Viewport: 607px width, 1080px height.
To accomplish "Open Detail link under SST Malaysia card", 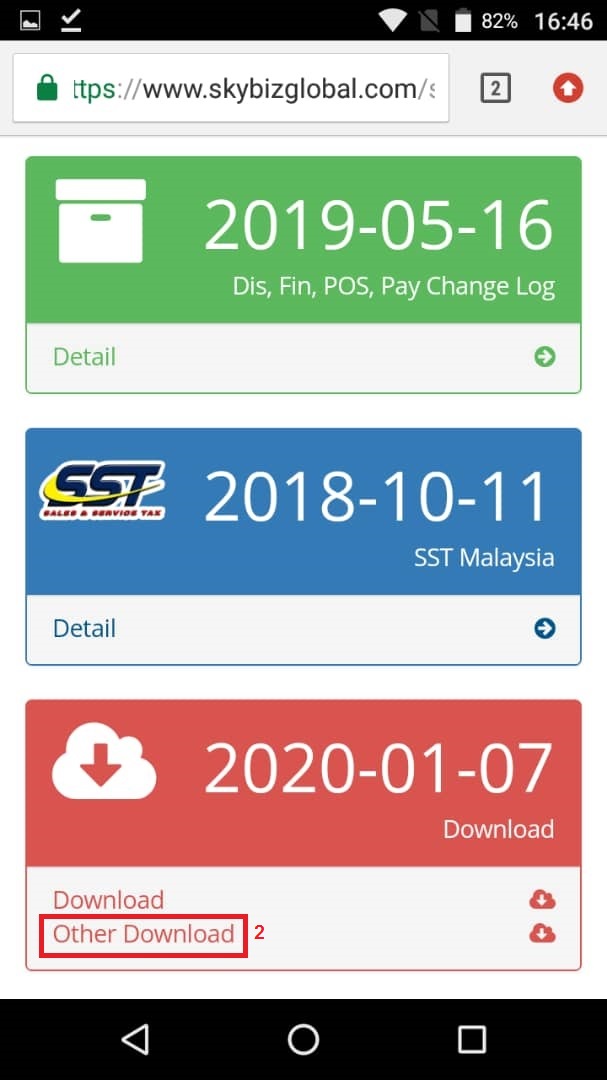I will pyautogui.click(x=84, y=629).
